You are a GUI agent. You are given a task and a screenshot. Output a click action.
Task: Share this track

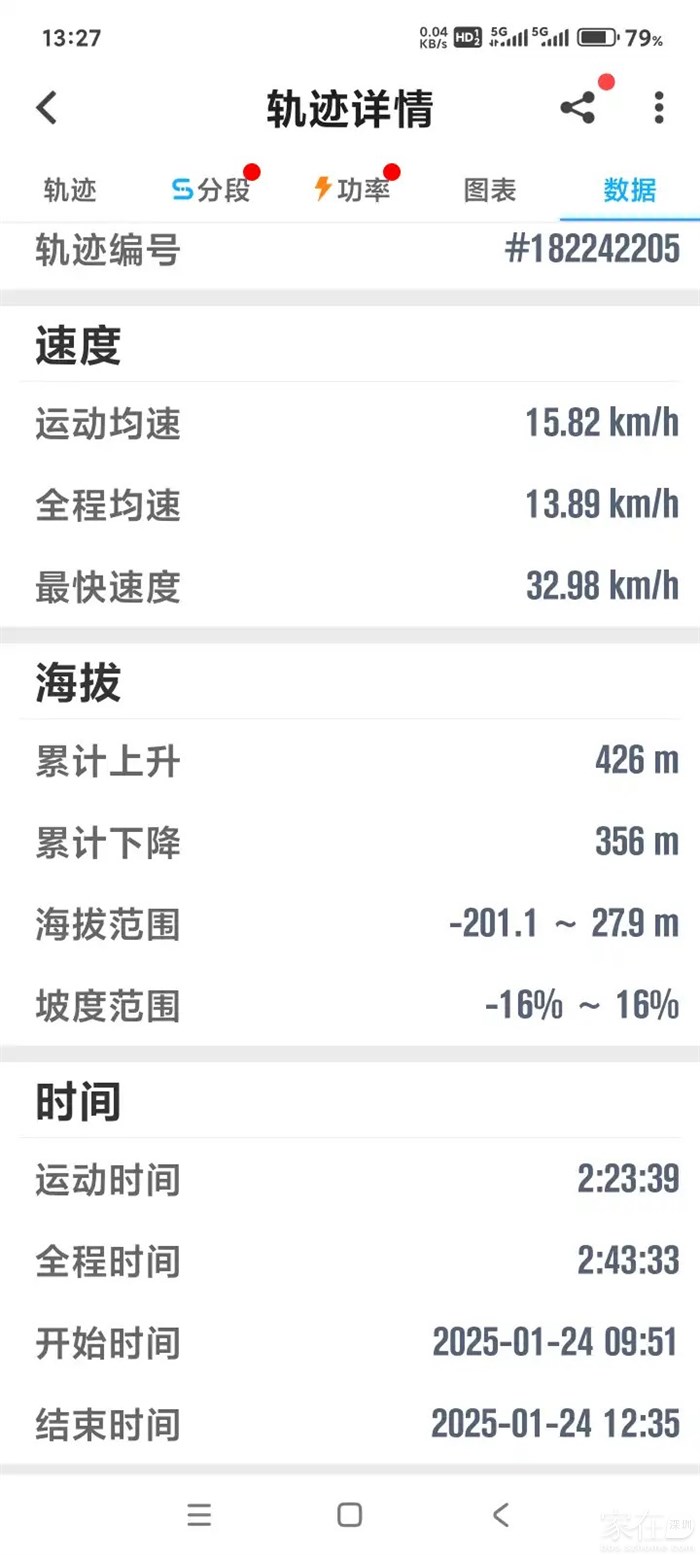pos(578,108)
